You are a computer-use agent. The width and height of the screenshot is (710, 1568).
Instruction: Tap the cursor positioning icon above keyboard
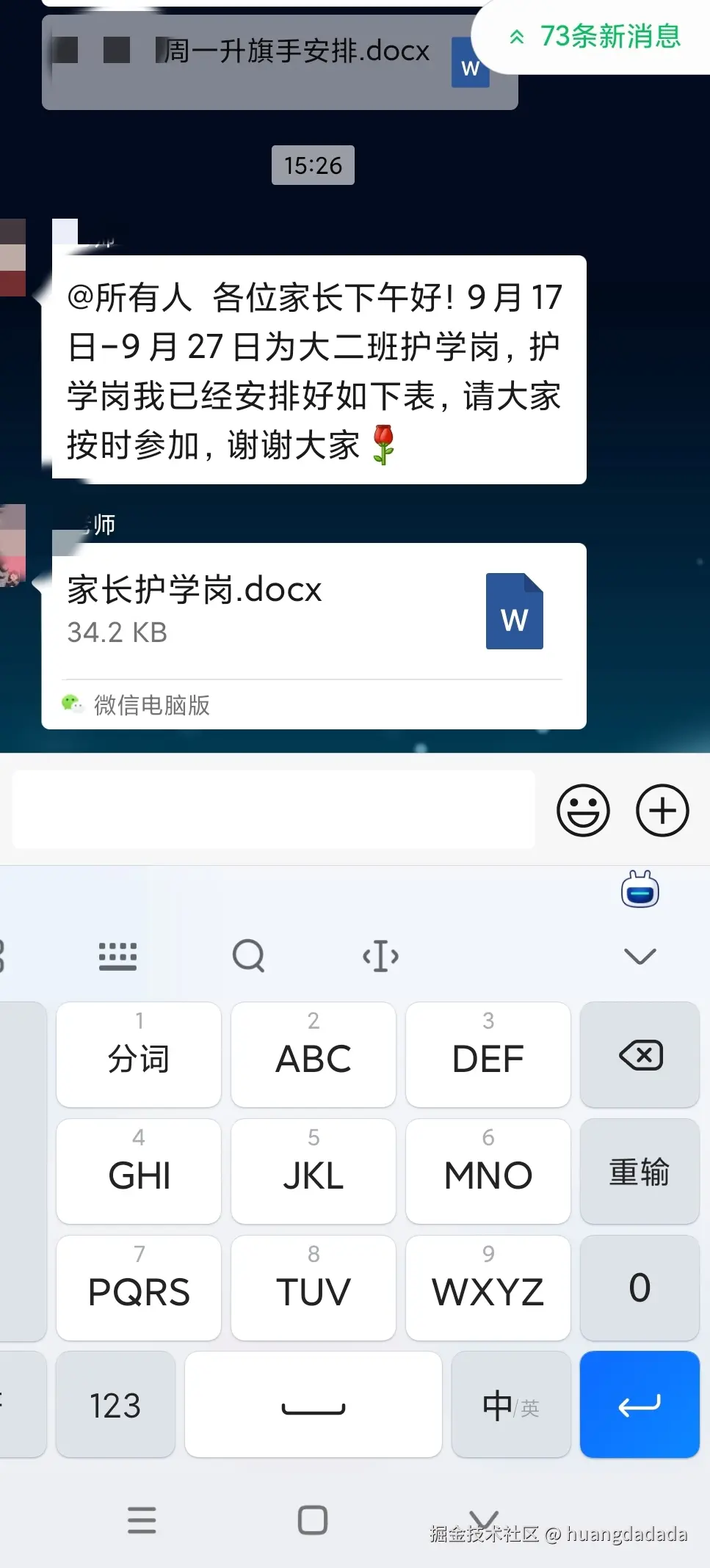click(x=380, y=955)
